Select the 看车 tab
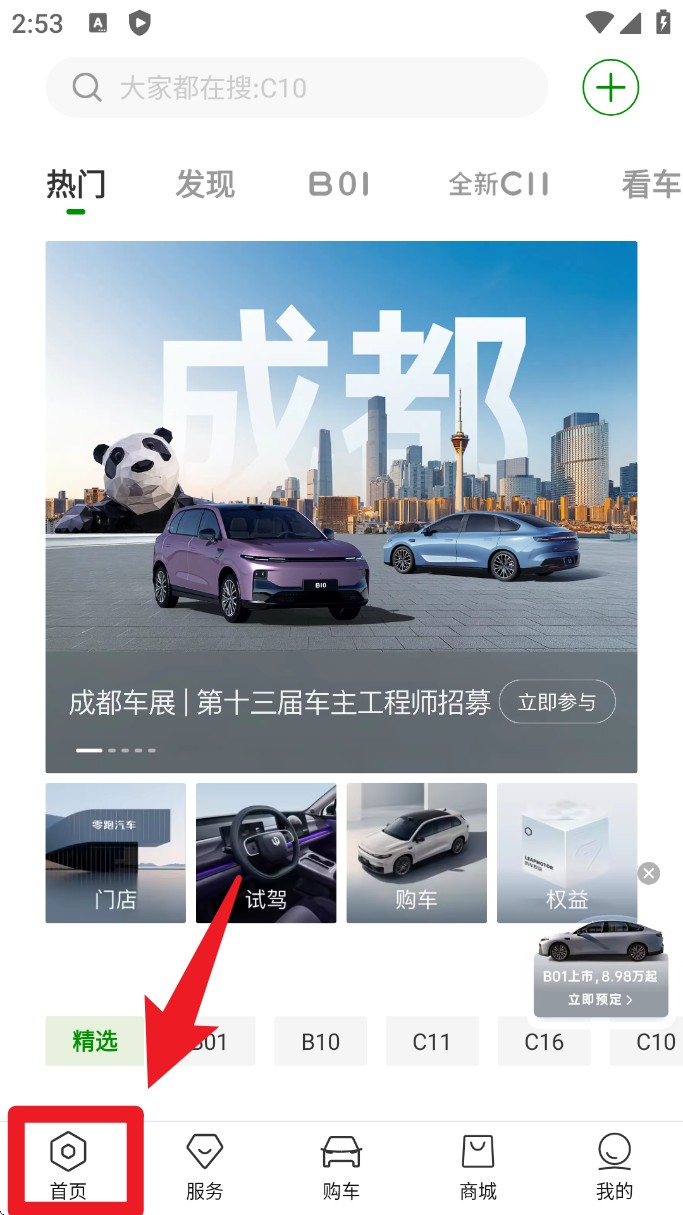The width and height of the screenshot is (683, 1215). click(x=651, y=184)
